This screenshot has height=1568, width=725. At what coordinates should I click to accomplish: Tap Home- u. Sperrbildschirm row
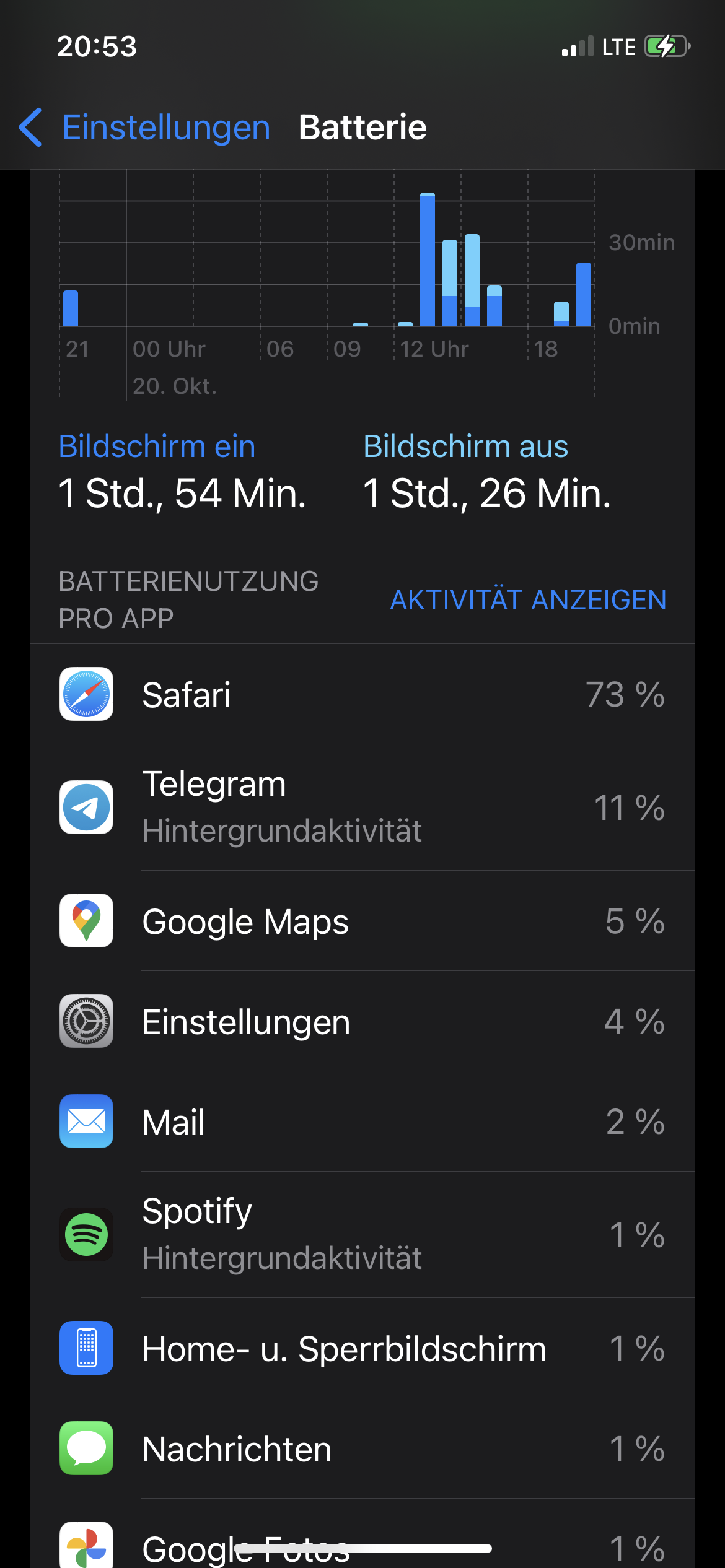[362, 1348]
